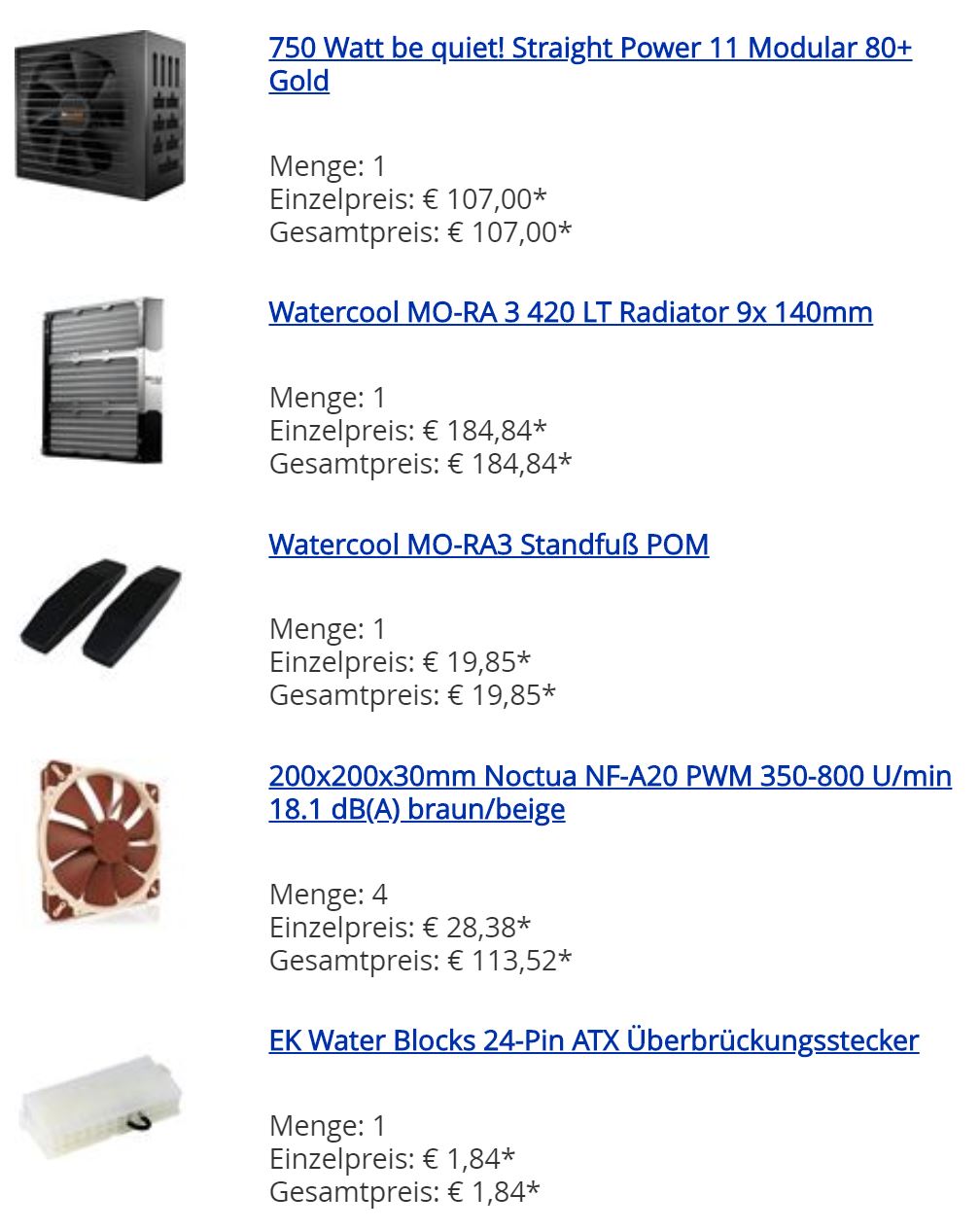Open the Watercool MO-RA3 Standfuß POM link
The width and height of the screenshot is (980, 1231).
tap(488, 544)
